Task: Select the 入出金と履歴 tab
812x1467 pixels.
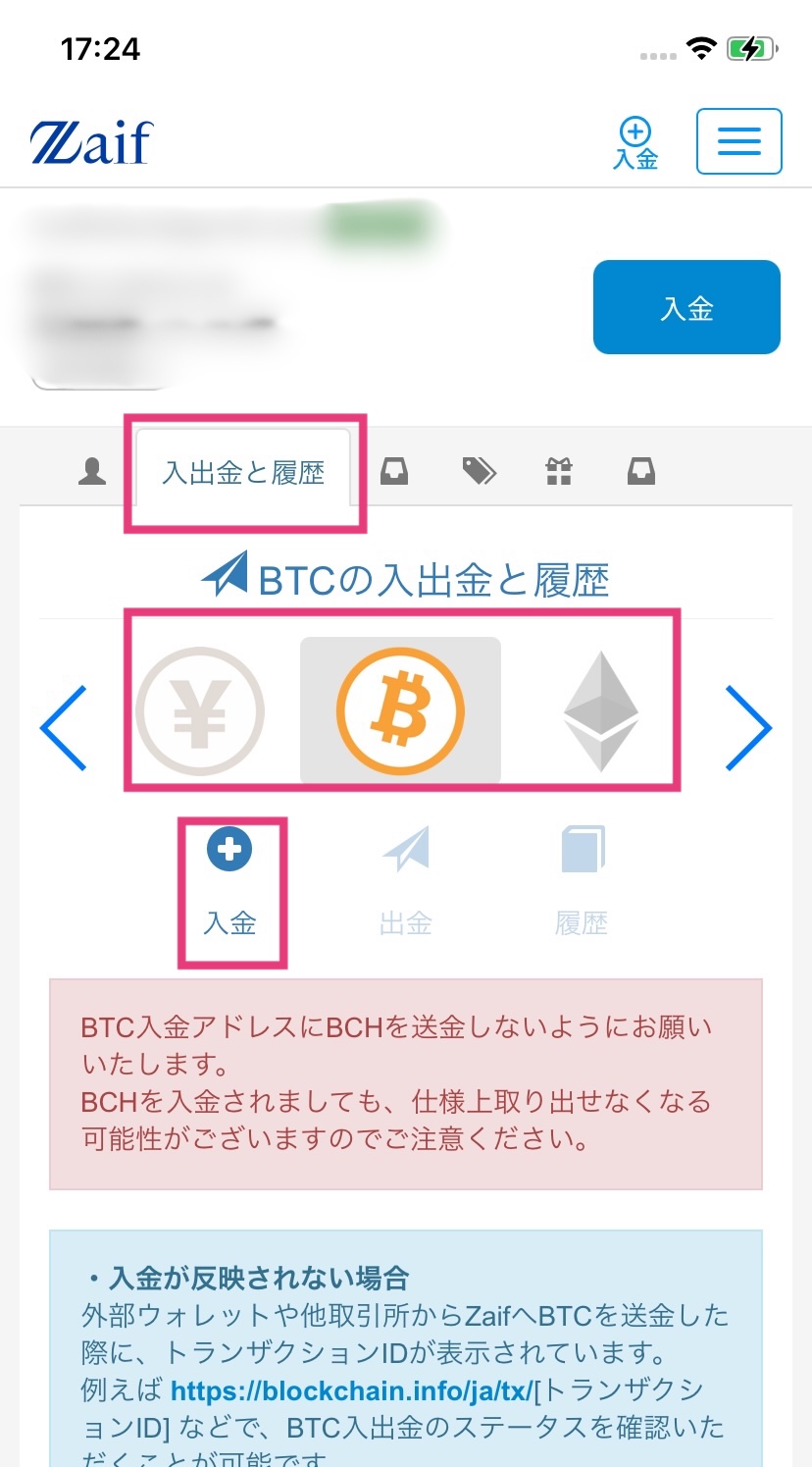Action: [243, 473]
